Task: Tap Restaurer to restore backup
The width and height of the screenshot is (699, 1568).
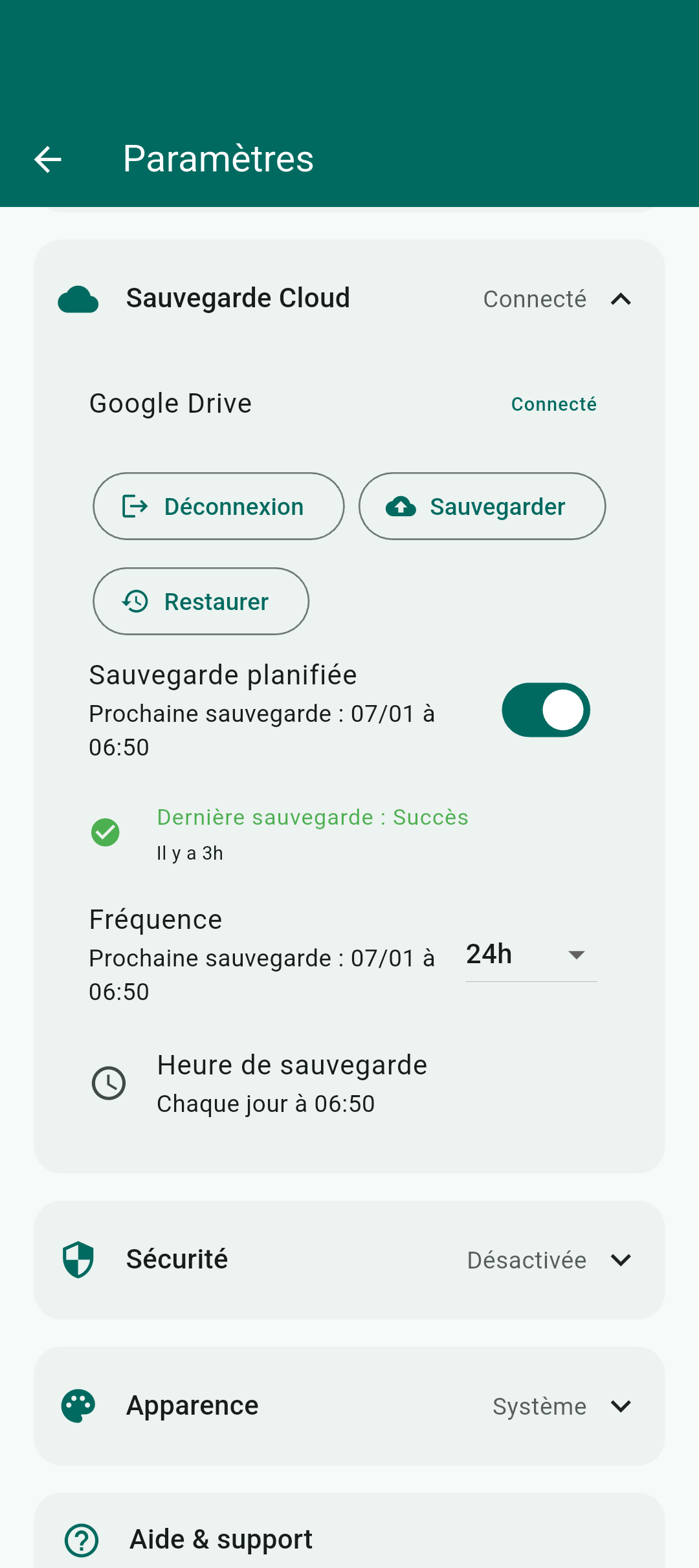Action: point(201,602)
